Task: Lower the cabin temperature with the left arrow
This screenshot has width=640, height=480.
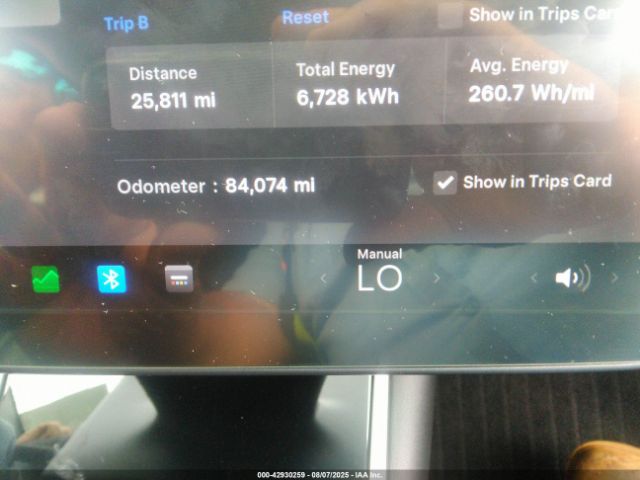Action: click(323, 279)
